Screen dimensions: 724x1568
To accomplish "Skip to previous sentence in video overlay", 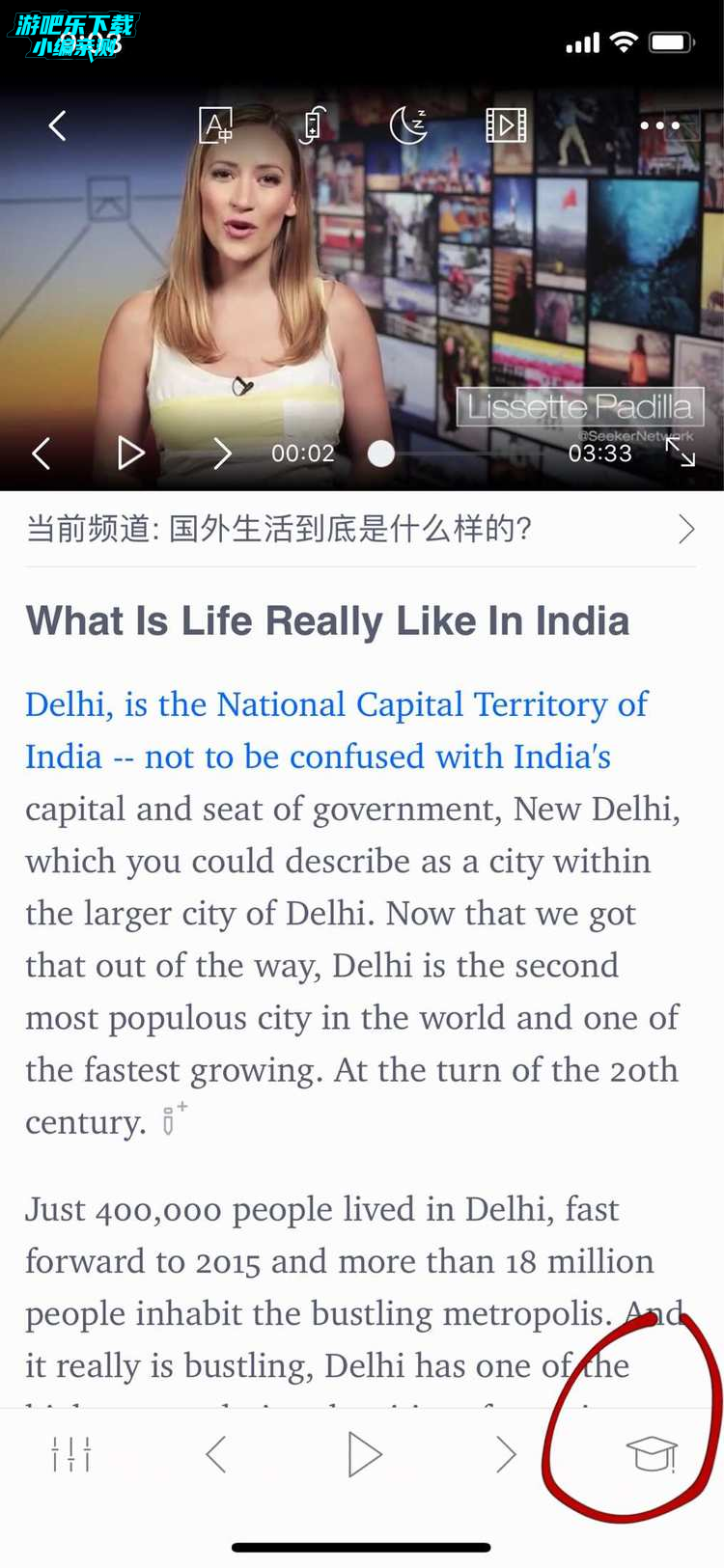I will 41,453.
